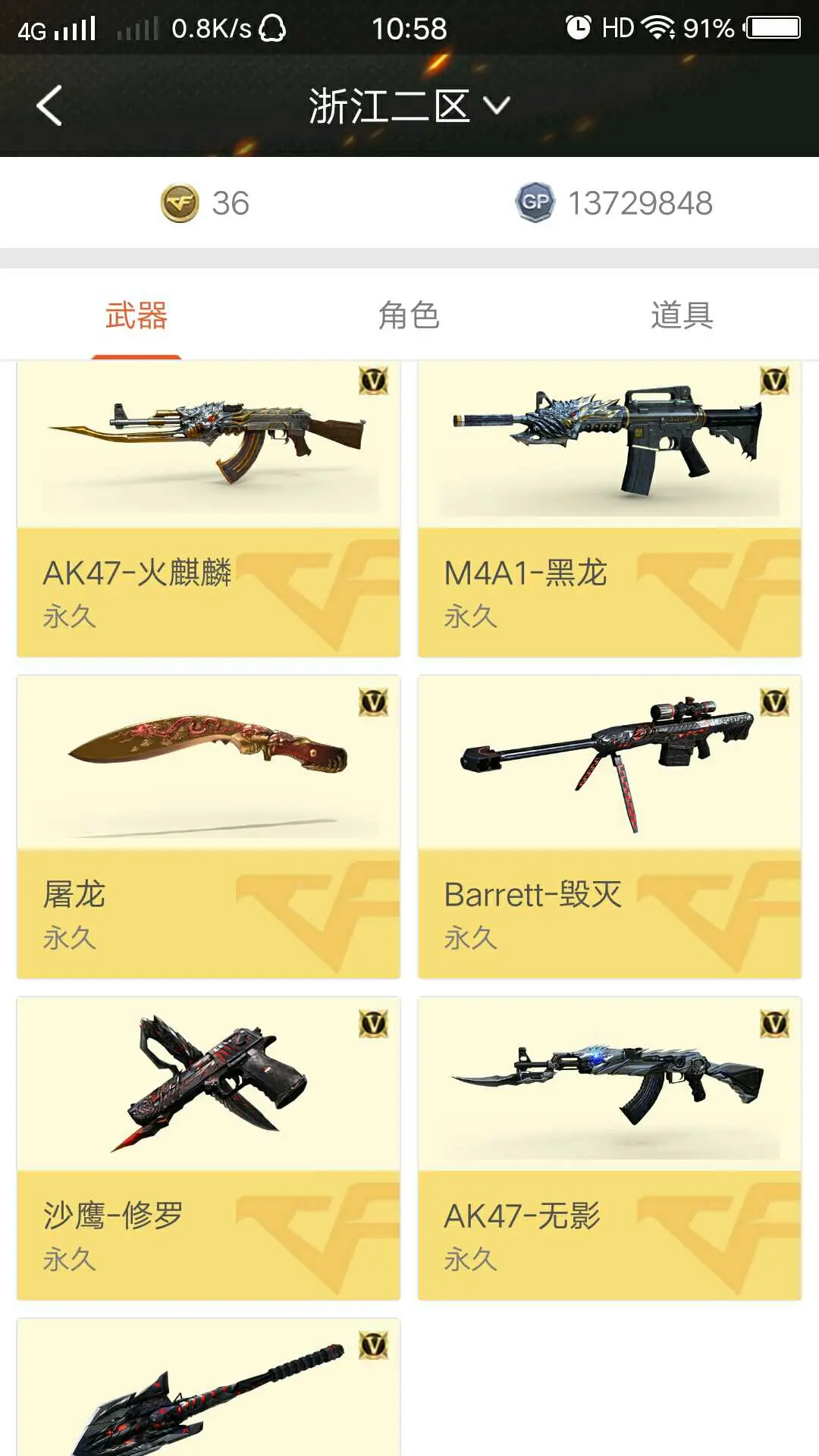Open the Barrett-毁灭 sniper card
Screen dimensions: 819x1456
click(x=610, y=827)
